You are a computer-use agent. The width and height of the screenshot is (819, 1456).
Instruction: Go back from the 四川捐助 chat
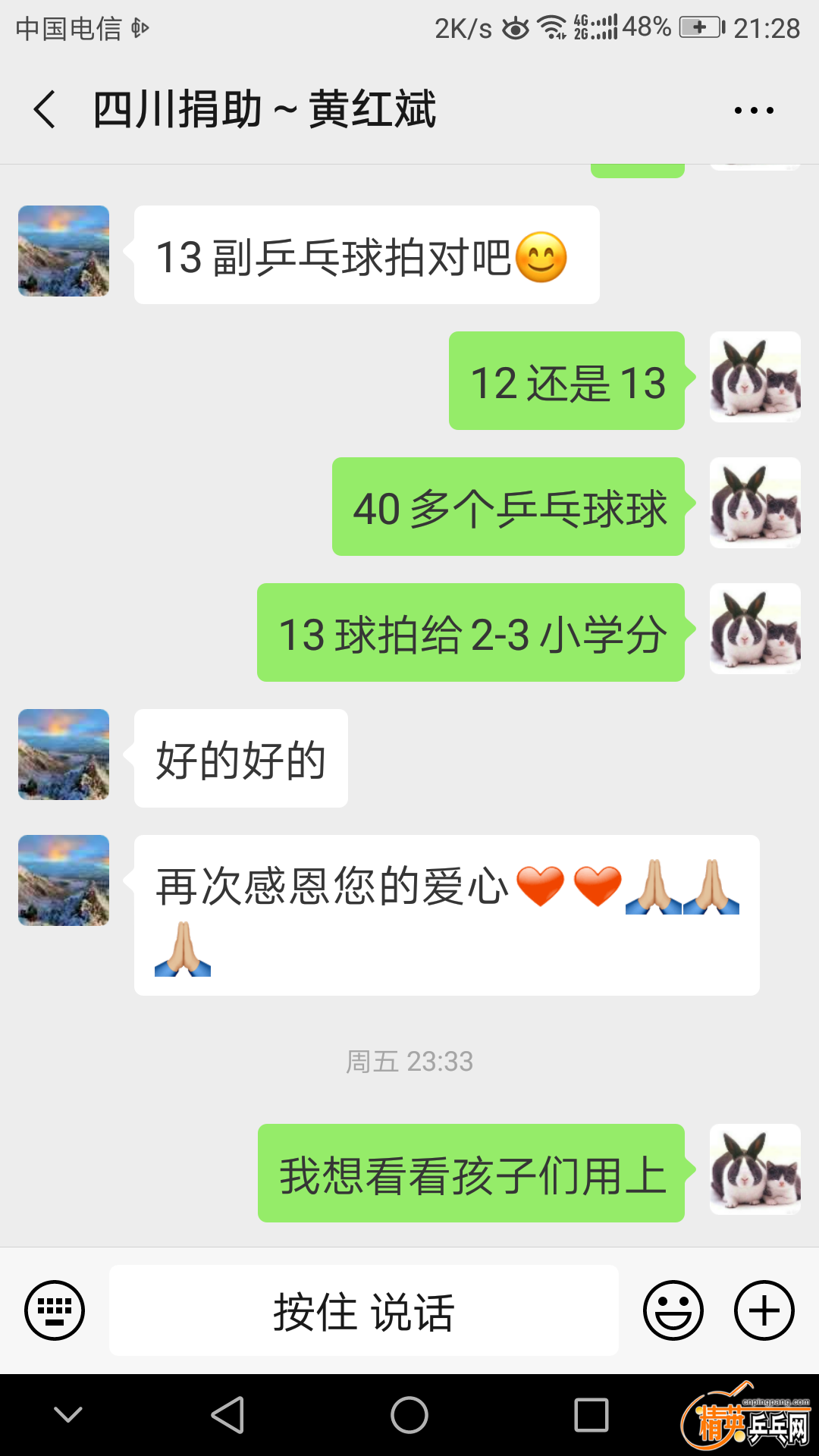[x=45, y=109]
